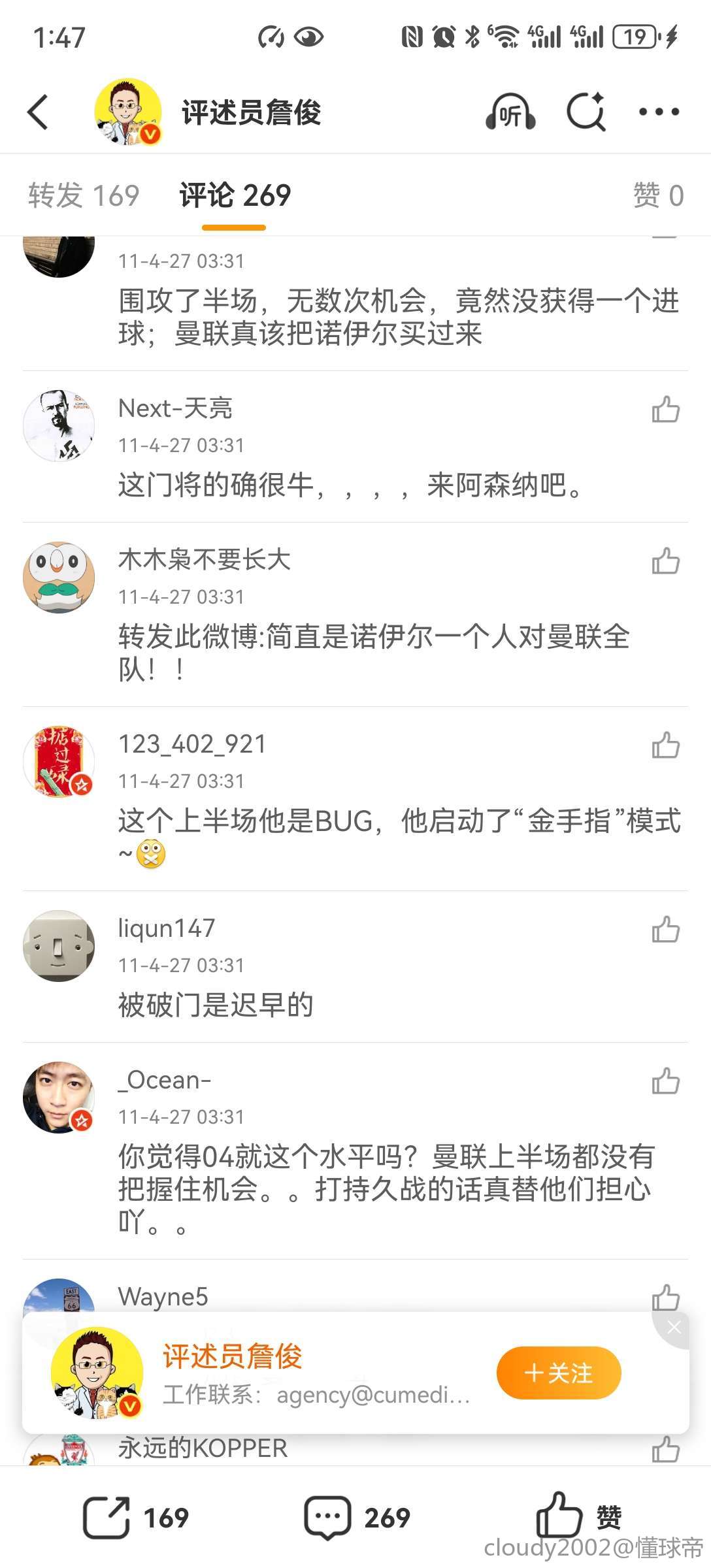The height and width of the screenshot is (1568, 711).
Task: Open 木木枭不要长大's profile avatar
Action: [x=59, y=578]
